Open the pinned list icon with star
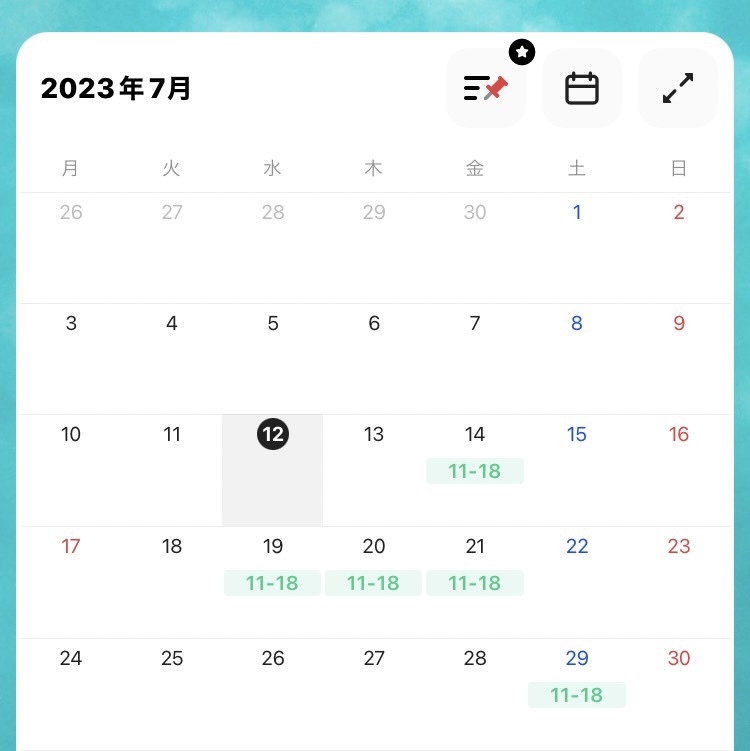Image resolution: width=750 pixels, height=751 pixels. [x=486, y=89]
